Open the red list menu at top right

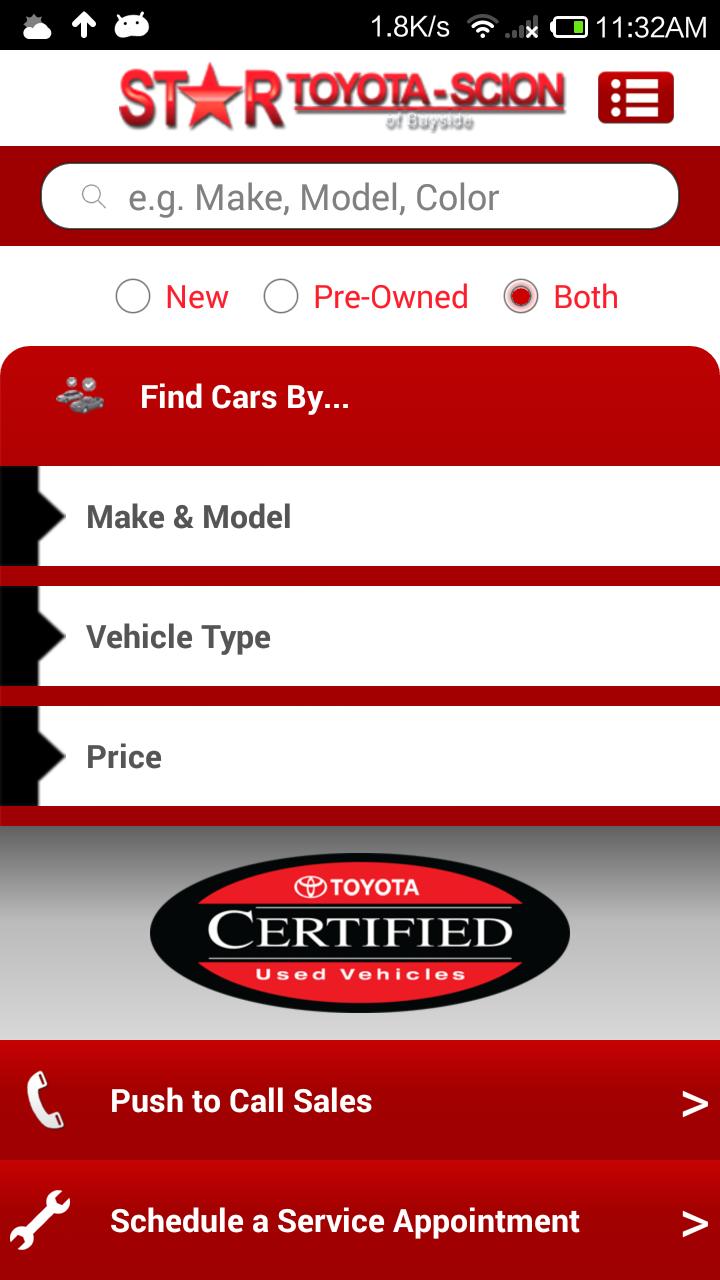637,97
